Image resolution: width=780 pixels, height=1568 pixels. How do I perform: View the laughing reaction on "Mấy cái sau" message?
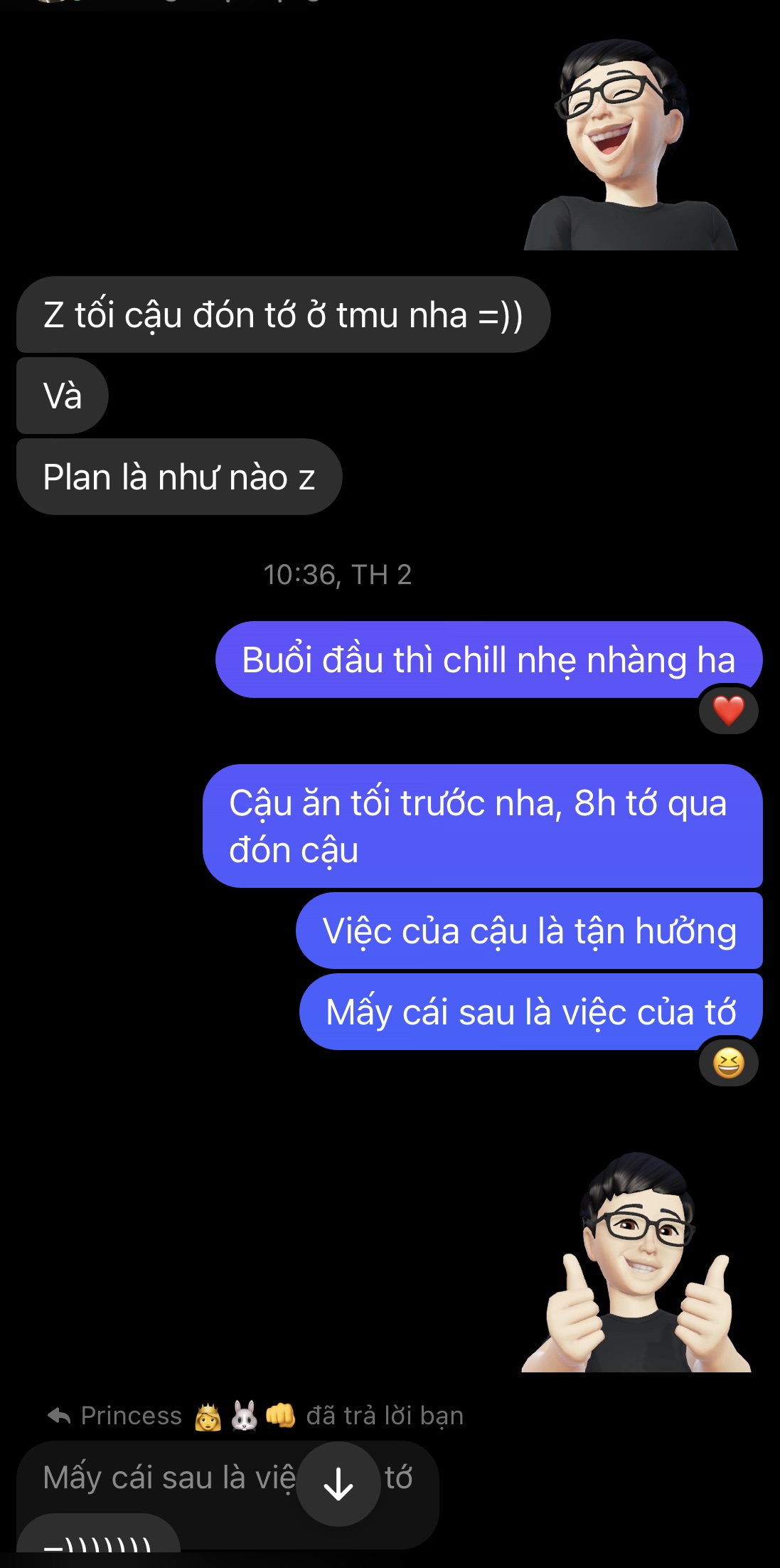tap(728, 1064)
